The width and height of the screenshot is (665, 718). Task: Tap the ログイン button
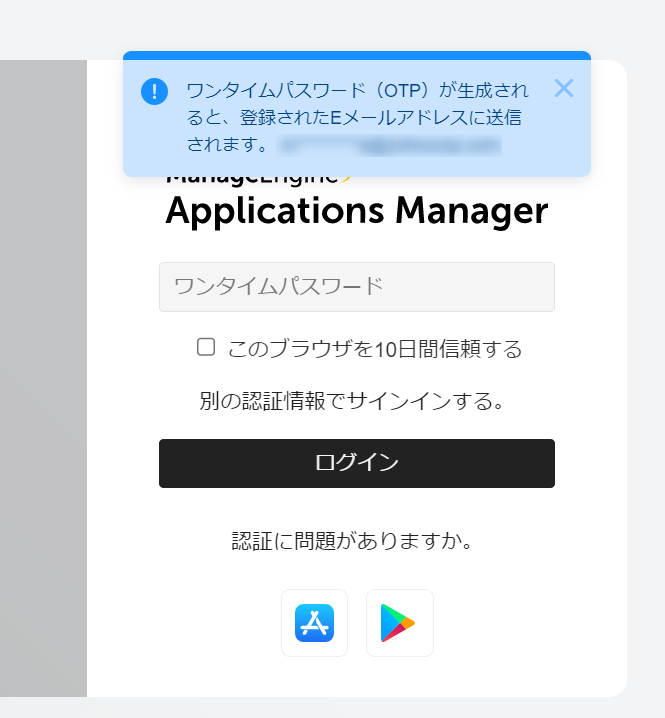356,463
